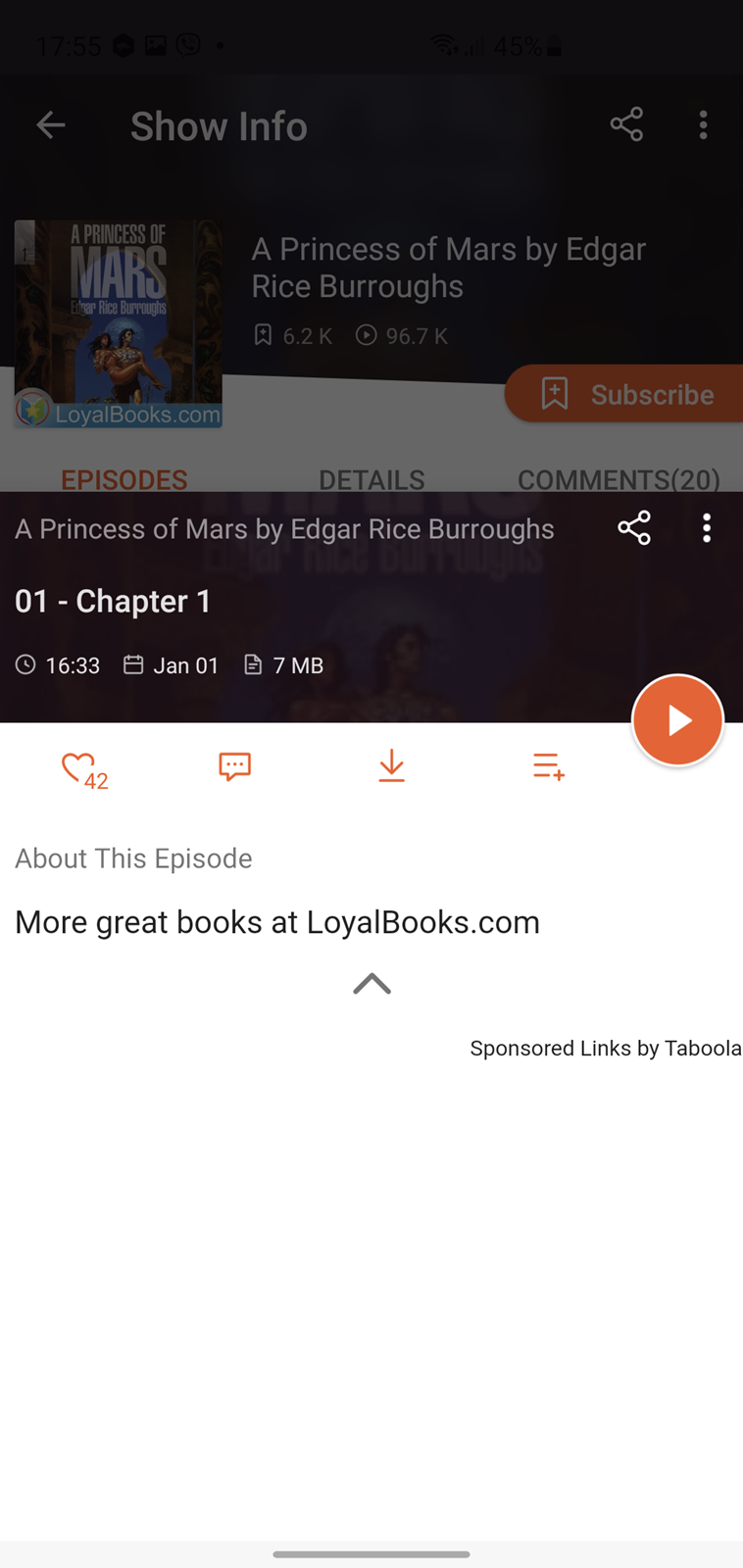This screenshot has width=743, height=1568.
Task: Like the episode with 42 likes
Action: click(84, 769)
